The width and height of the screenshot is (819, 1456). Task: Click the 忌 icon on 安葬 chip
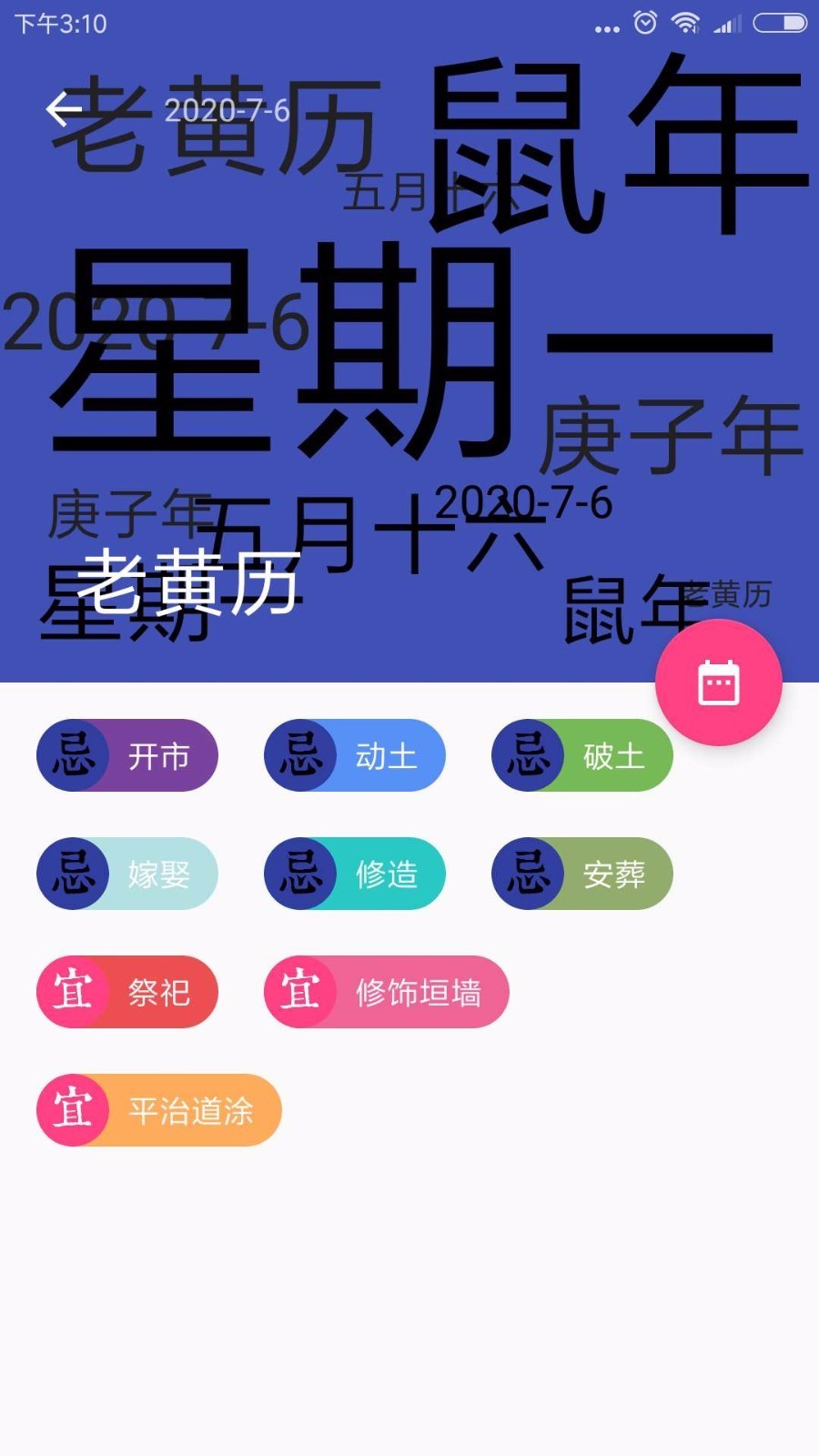(x=529, y=874)
